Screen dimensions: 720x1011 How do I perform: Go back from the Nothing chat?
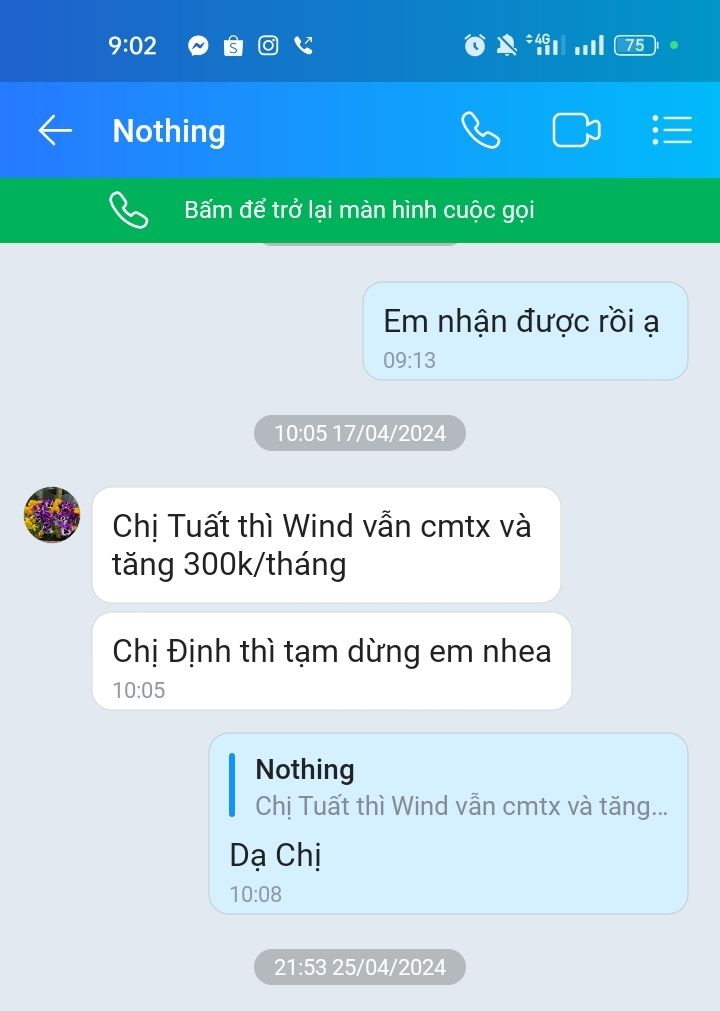click(x=55, y=131)
